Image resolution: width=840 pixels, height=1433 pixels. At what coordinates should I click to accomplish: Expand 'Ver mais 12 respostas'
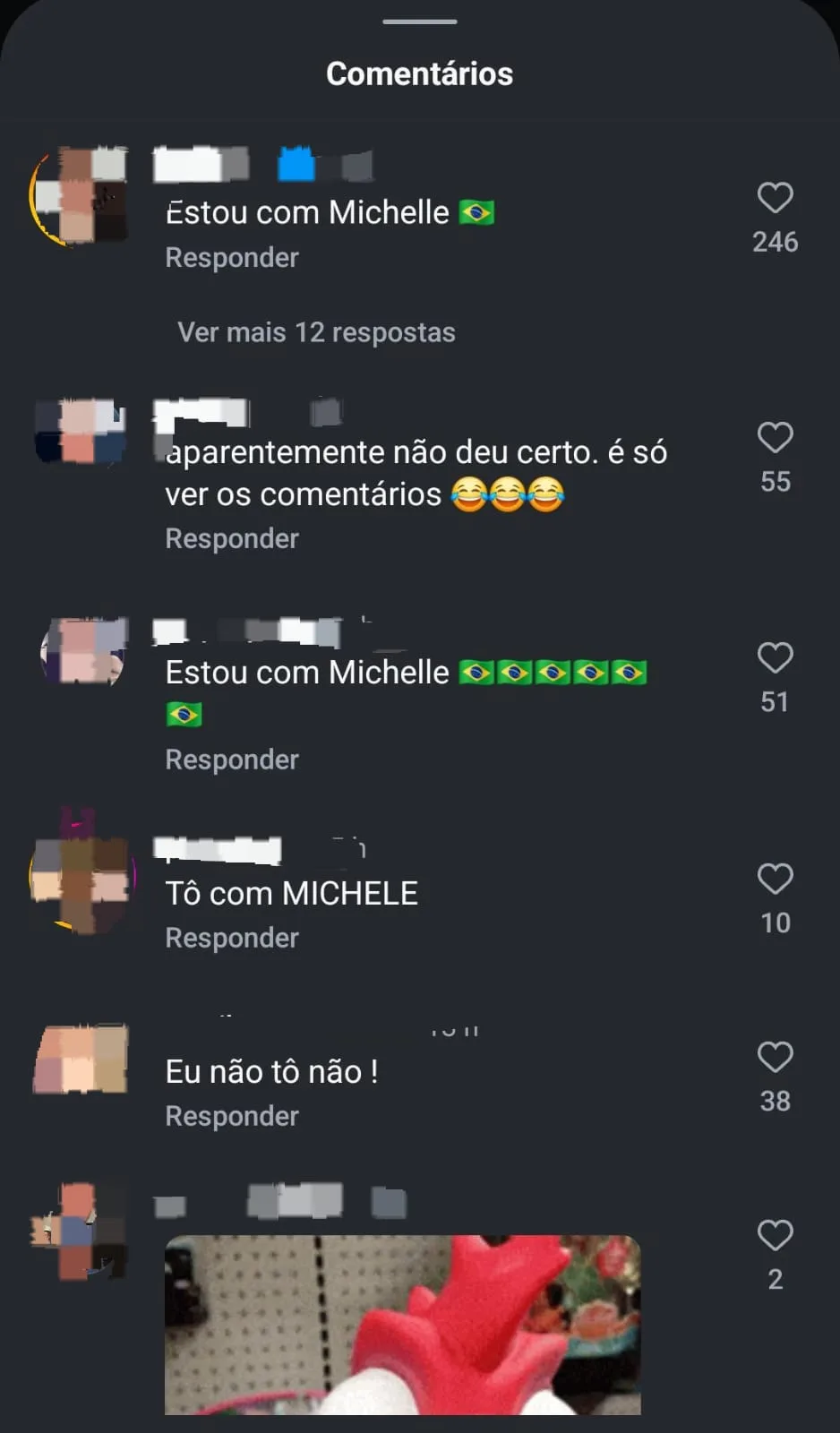[x=316, y=332]
